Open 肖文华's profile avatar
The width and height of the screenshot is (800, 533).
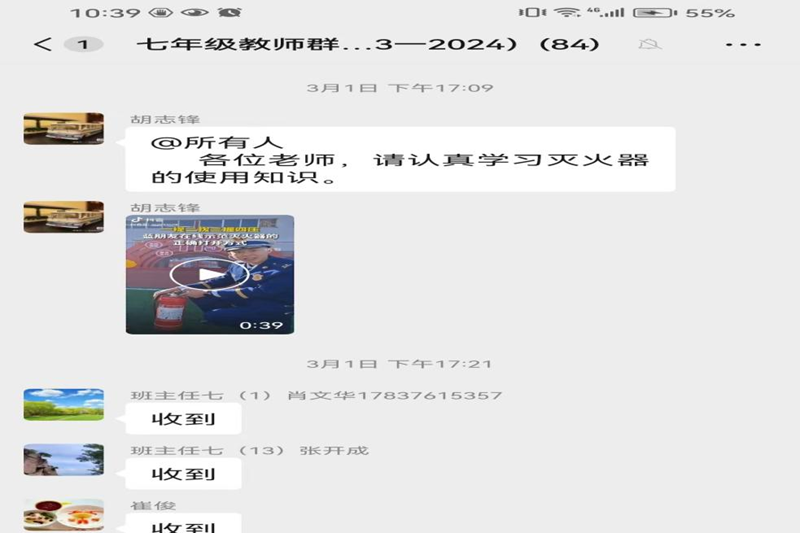pos(63,405)
